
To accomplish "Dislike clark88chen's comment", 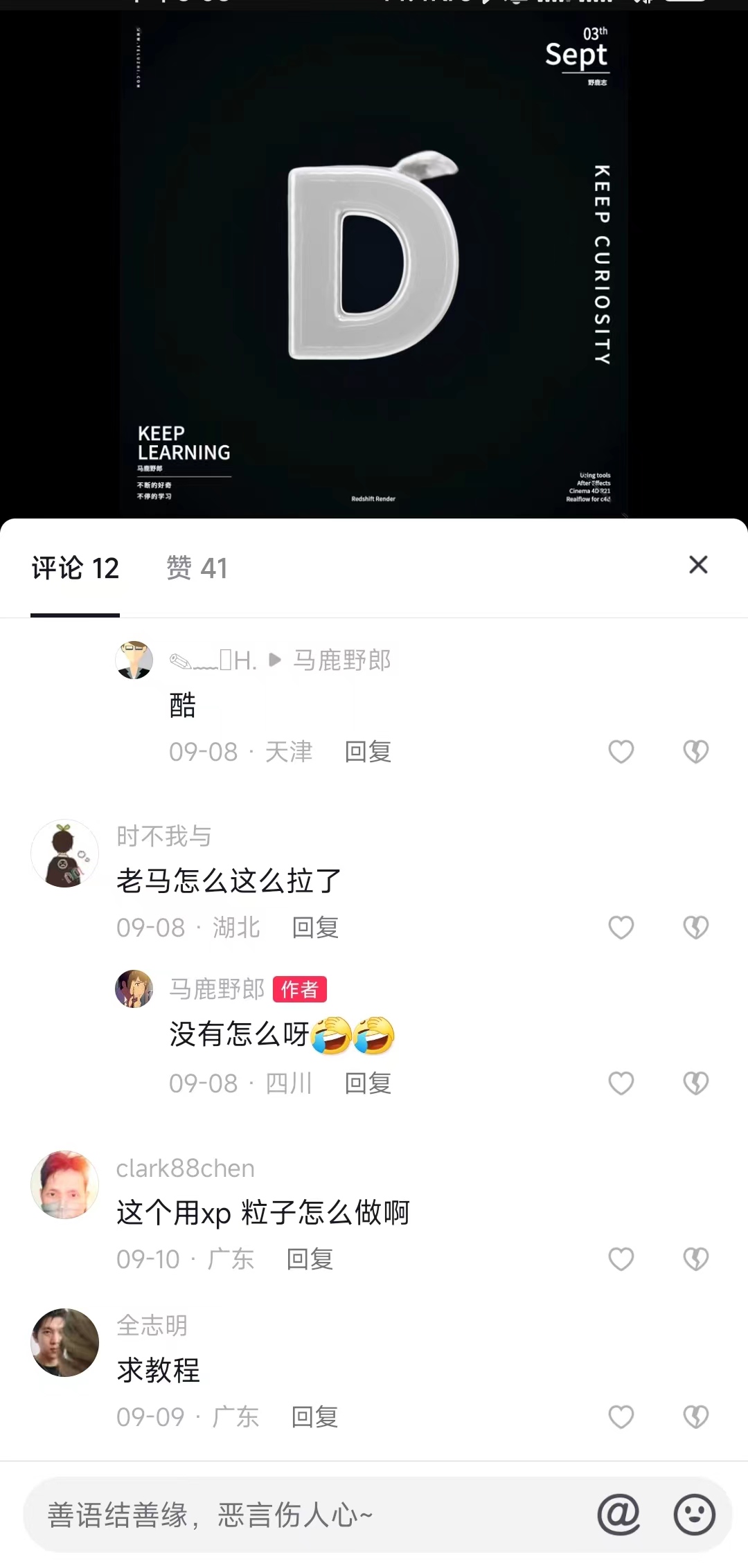I will pos(695,1259).
